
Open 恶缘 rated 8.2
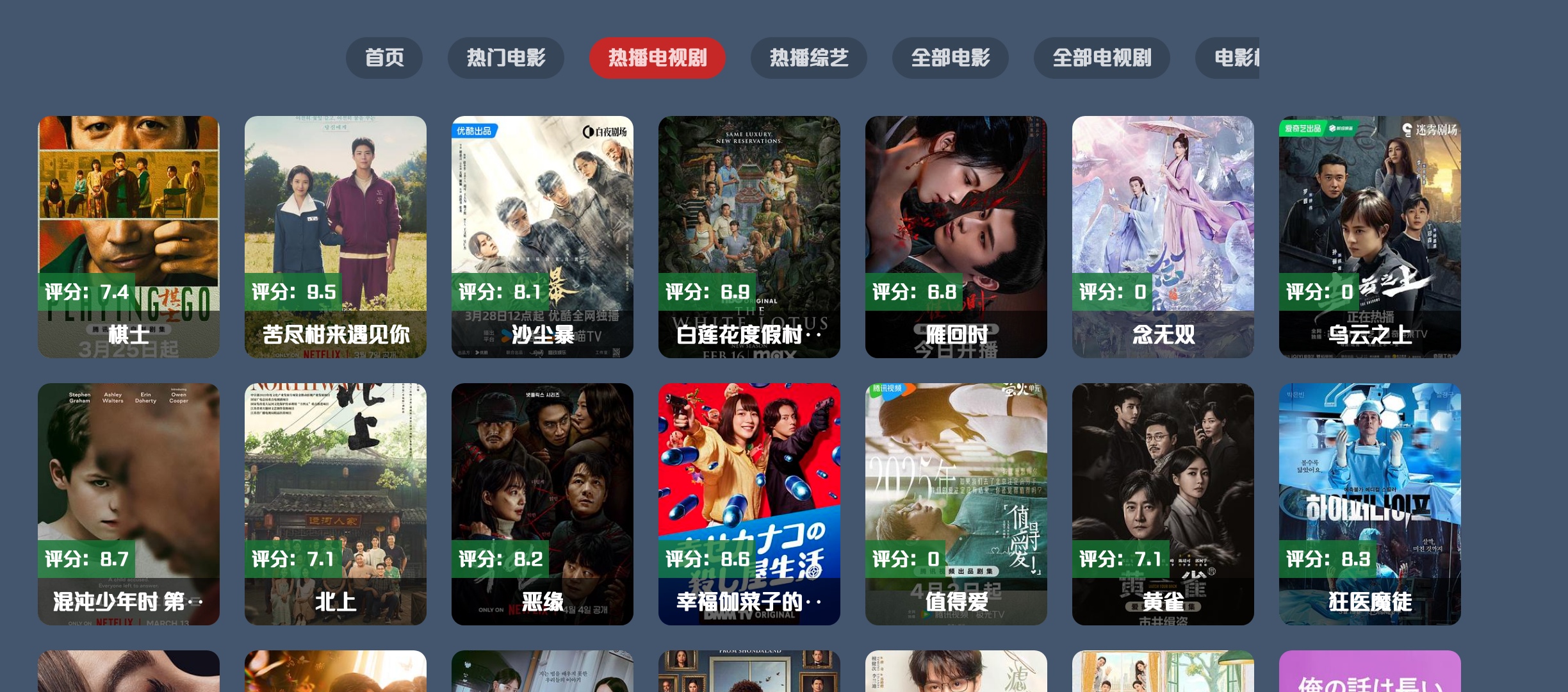[542, 504]
